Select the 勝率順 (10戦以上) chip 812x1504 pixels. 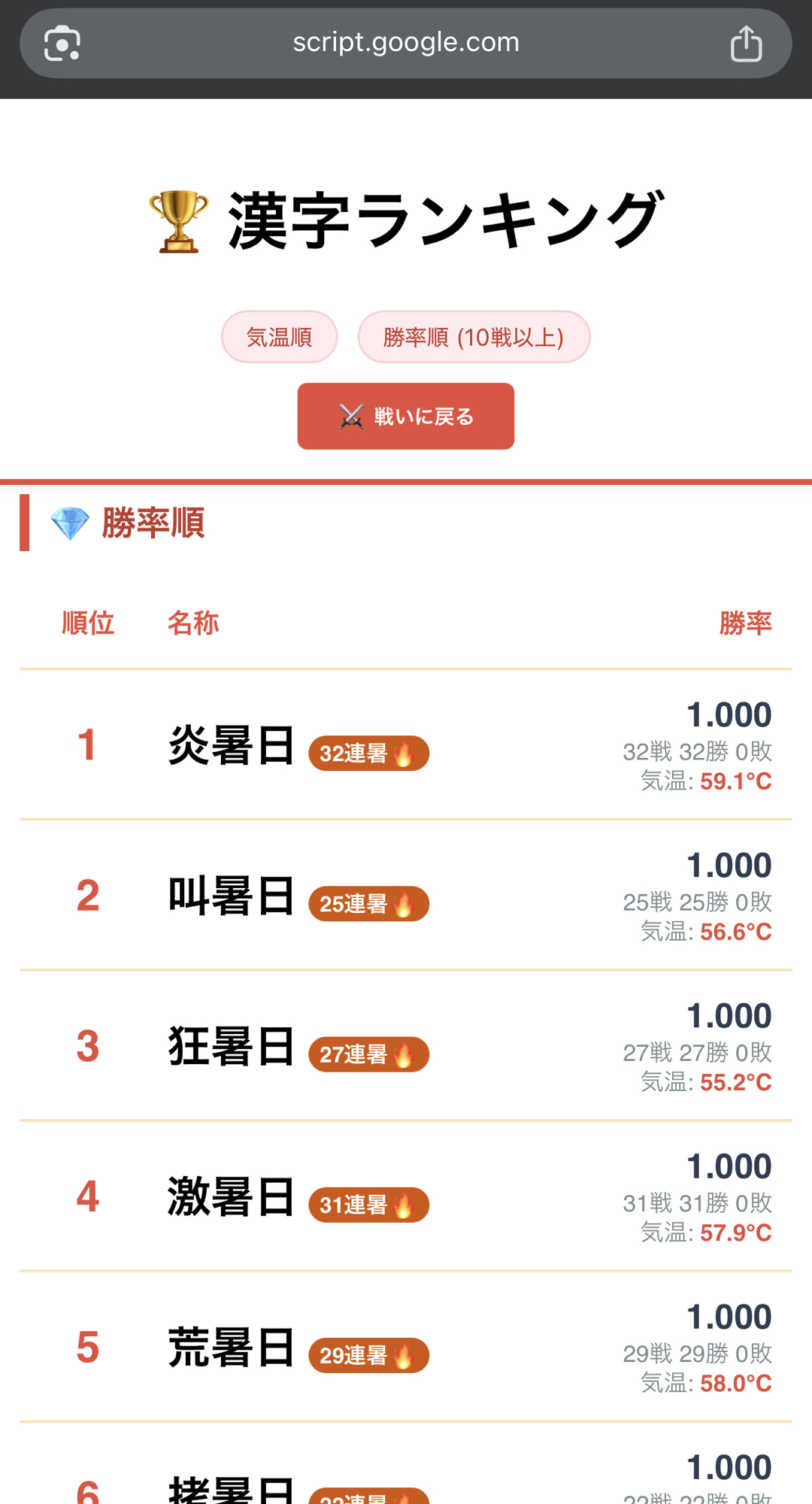tap(474, 337)
